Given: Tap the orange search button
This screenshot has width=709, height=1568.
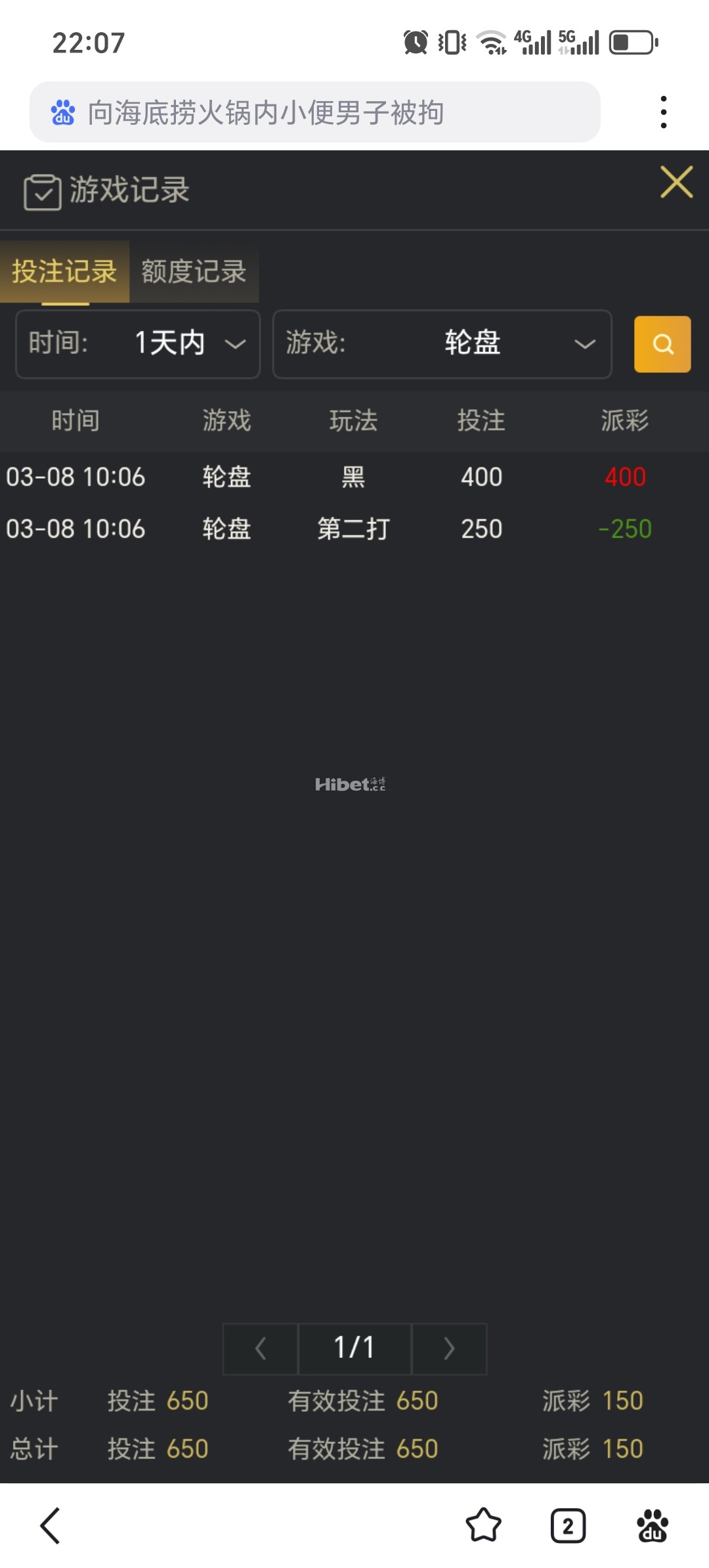Looking at the screenshot, I should point(662,344).
